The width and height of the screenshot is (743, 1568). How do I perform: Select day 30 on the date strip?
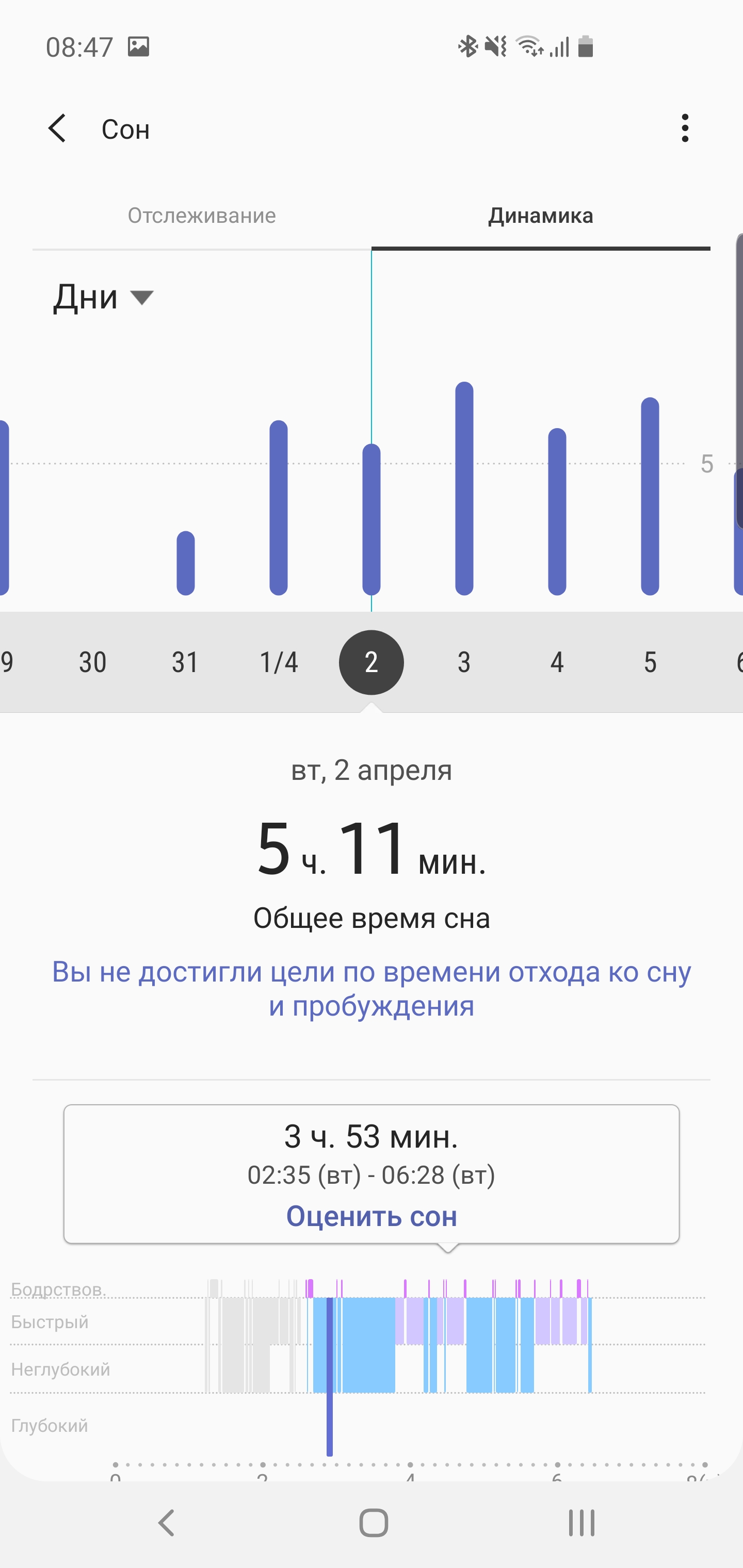pyautogui.click(x=92, y=662)
